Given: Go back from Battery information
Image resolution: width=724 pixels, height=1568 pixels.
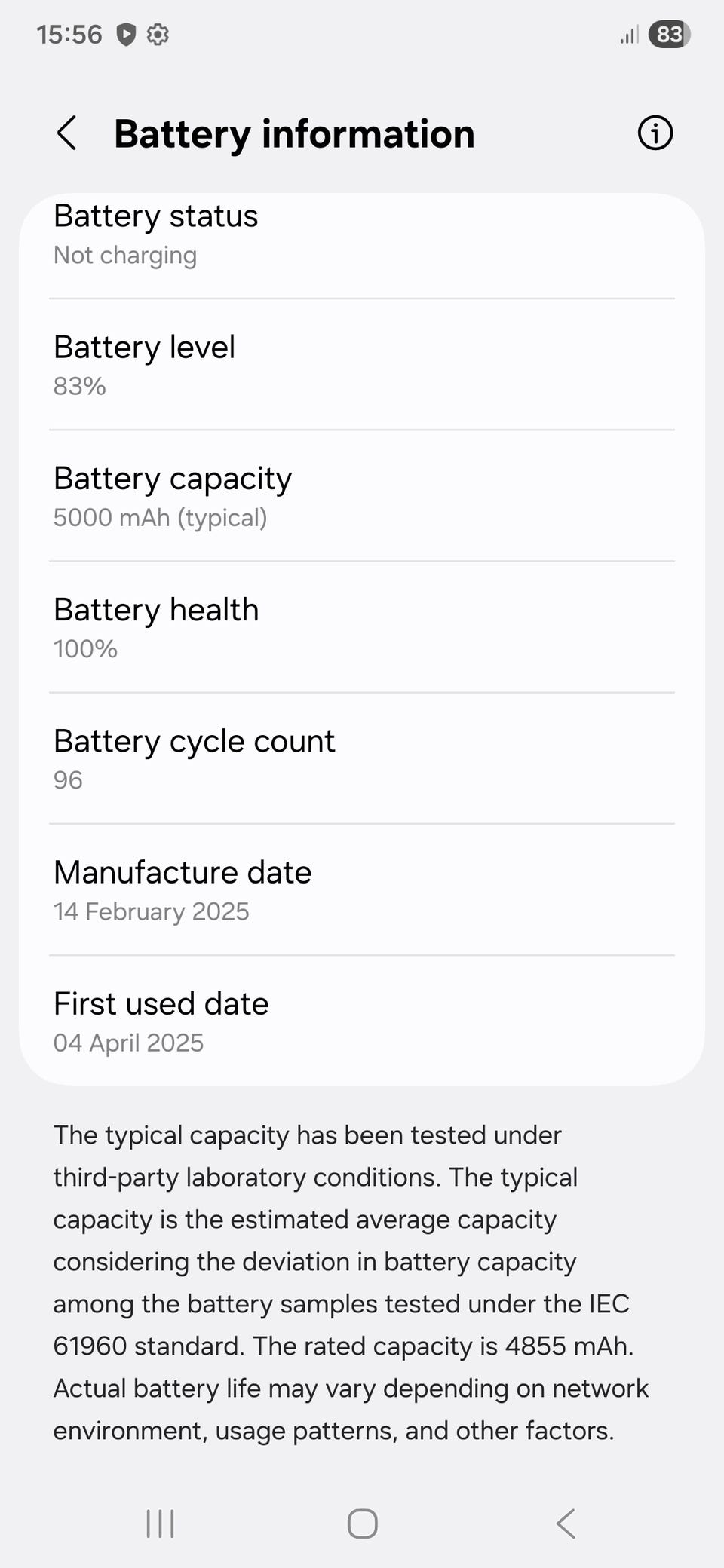Looking at the screenshot, I should pos(66,133).
